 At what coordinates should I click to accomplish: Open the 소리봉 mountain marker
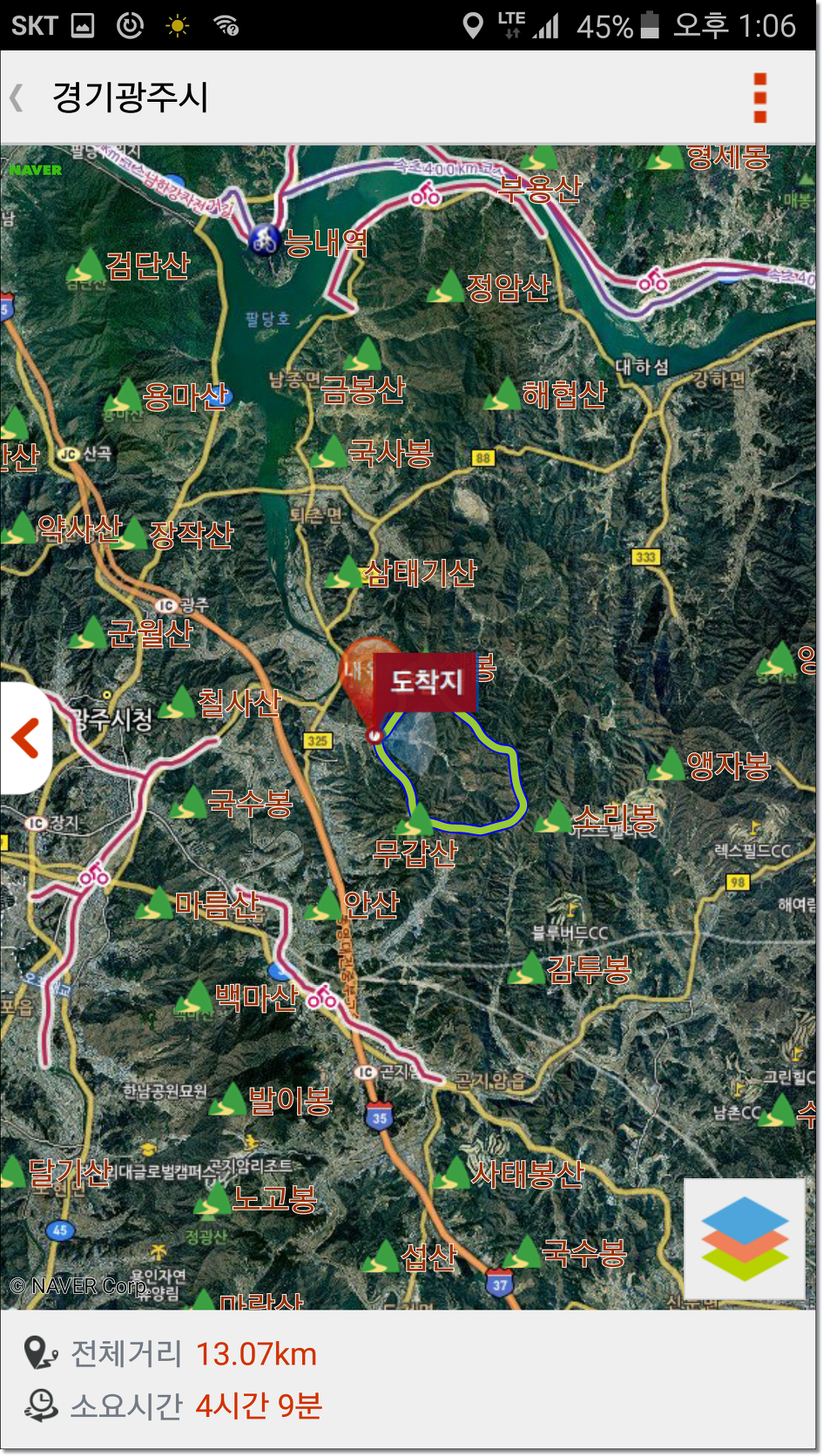pos(554,817)
